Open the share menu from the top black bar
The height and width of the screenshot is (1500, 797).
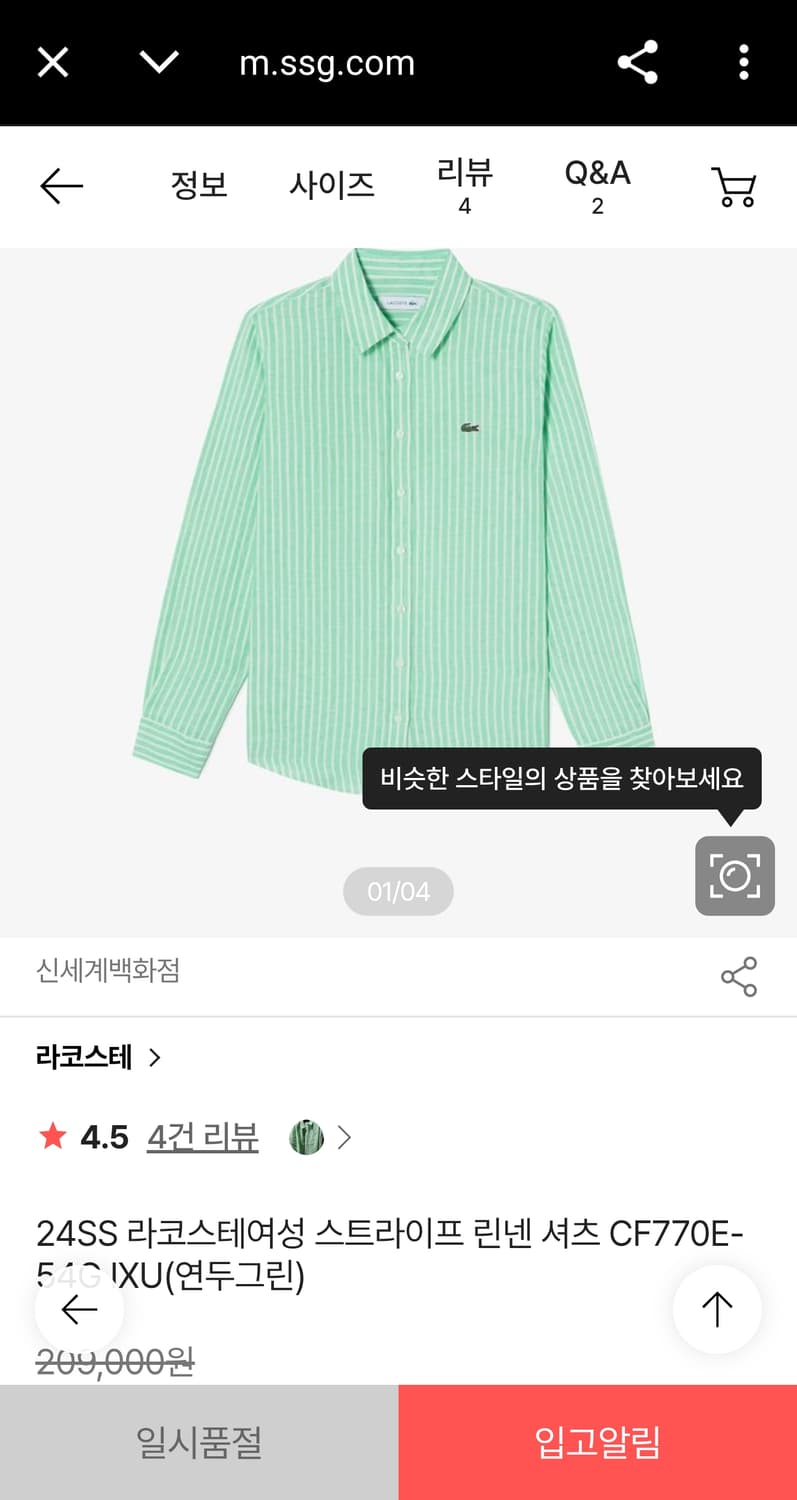[x=637, y=62]
